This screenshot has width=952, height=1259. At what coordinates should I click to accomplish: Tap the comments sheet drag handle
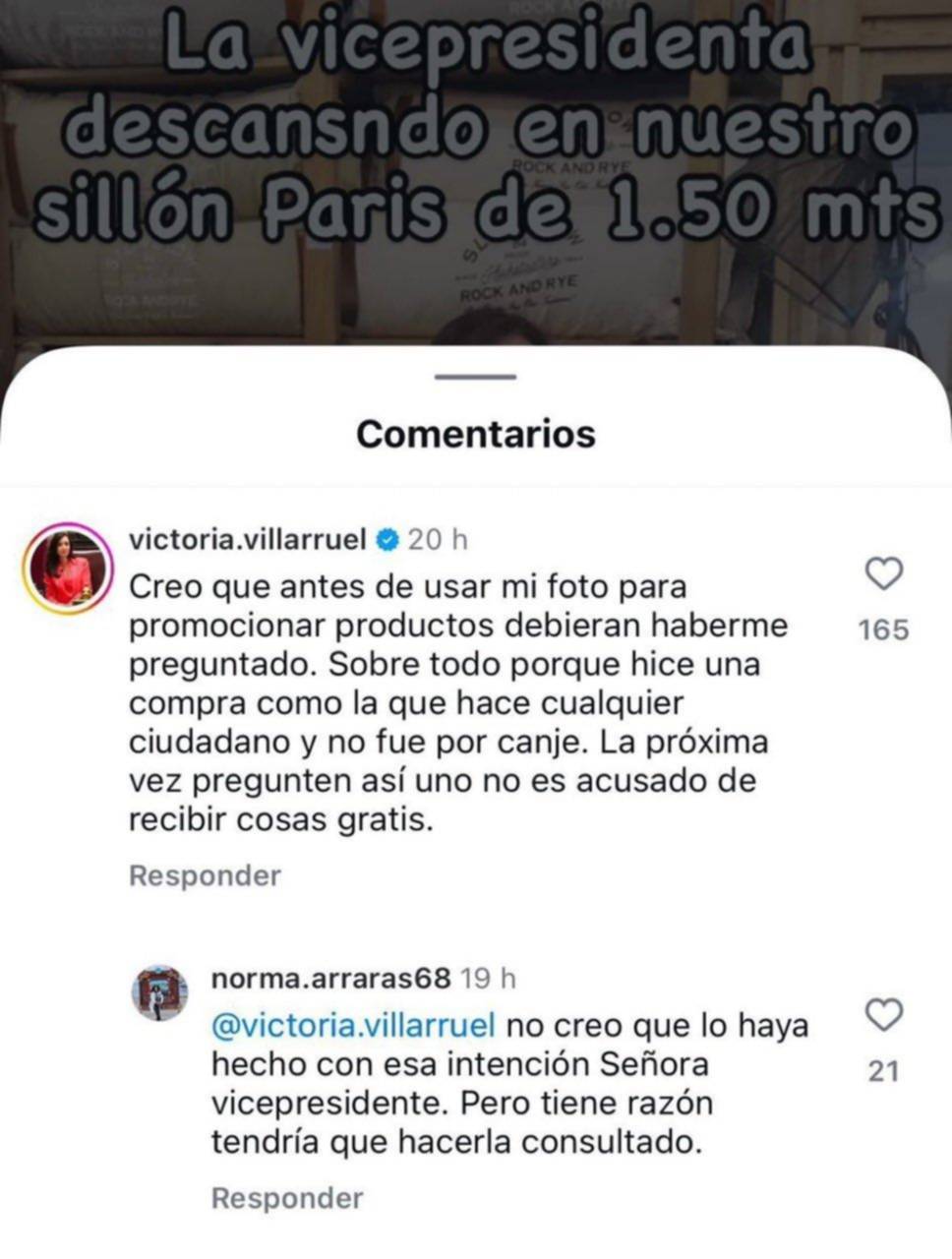click(x=476, y=377)
